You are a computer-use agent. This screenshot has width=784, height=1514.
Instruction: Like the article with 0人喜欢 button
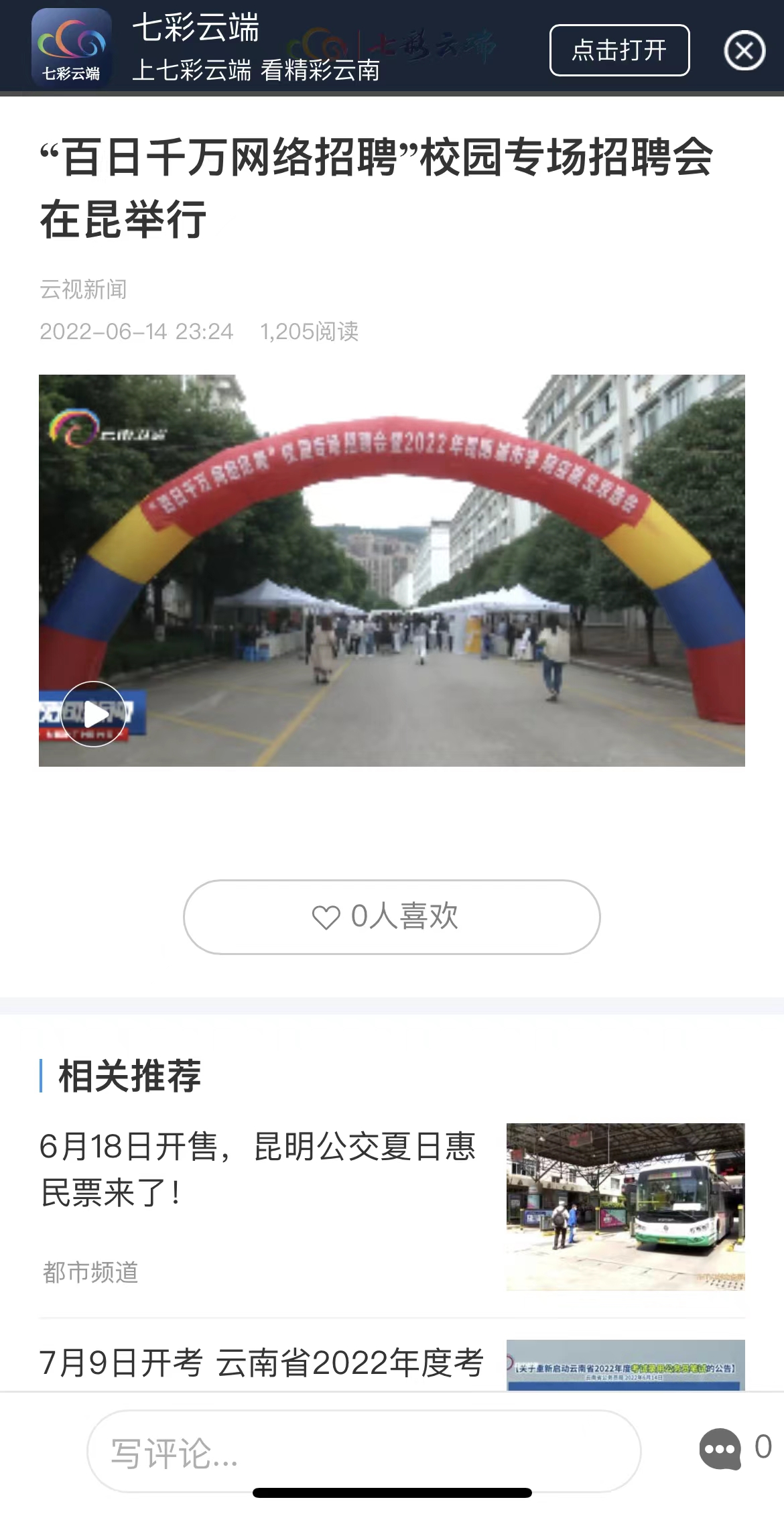(x=391, y=916)
